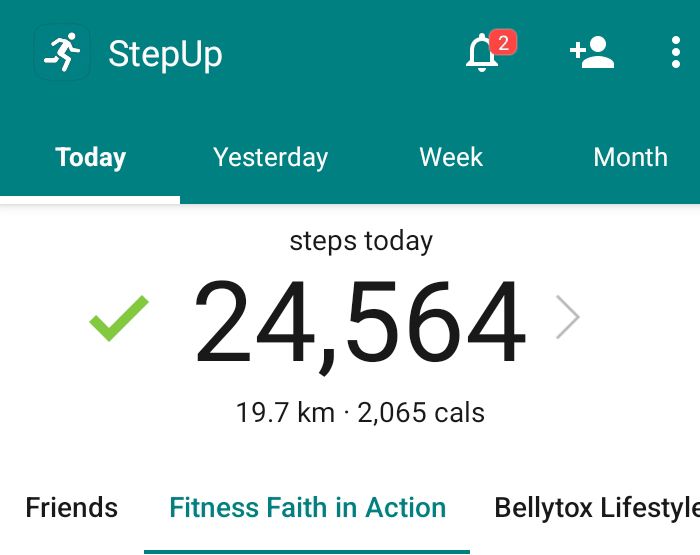The width and height of the screenshot is (700, 555).
Task: Switch to the Month tab
Action: click(630, 158)
